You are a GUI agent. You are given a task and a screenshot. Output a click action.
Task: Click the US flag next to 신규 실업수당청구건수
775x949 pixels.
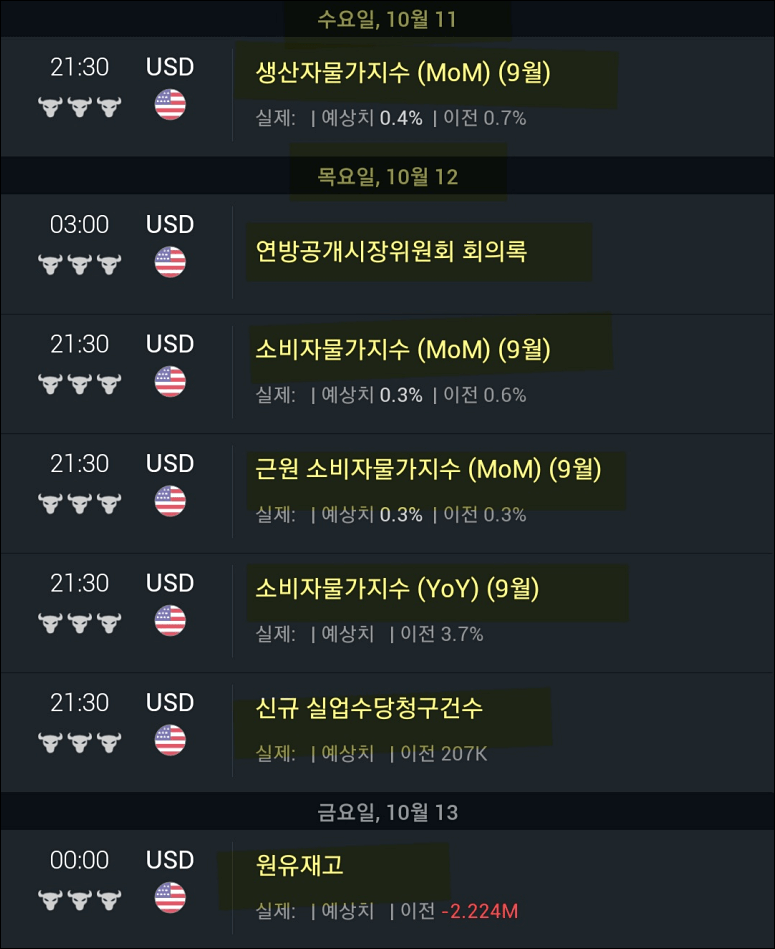(x=170, y=740)
